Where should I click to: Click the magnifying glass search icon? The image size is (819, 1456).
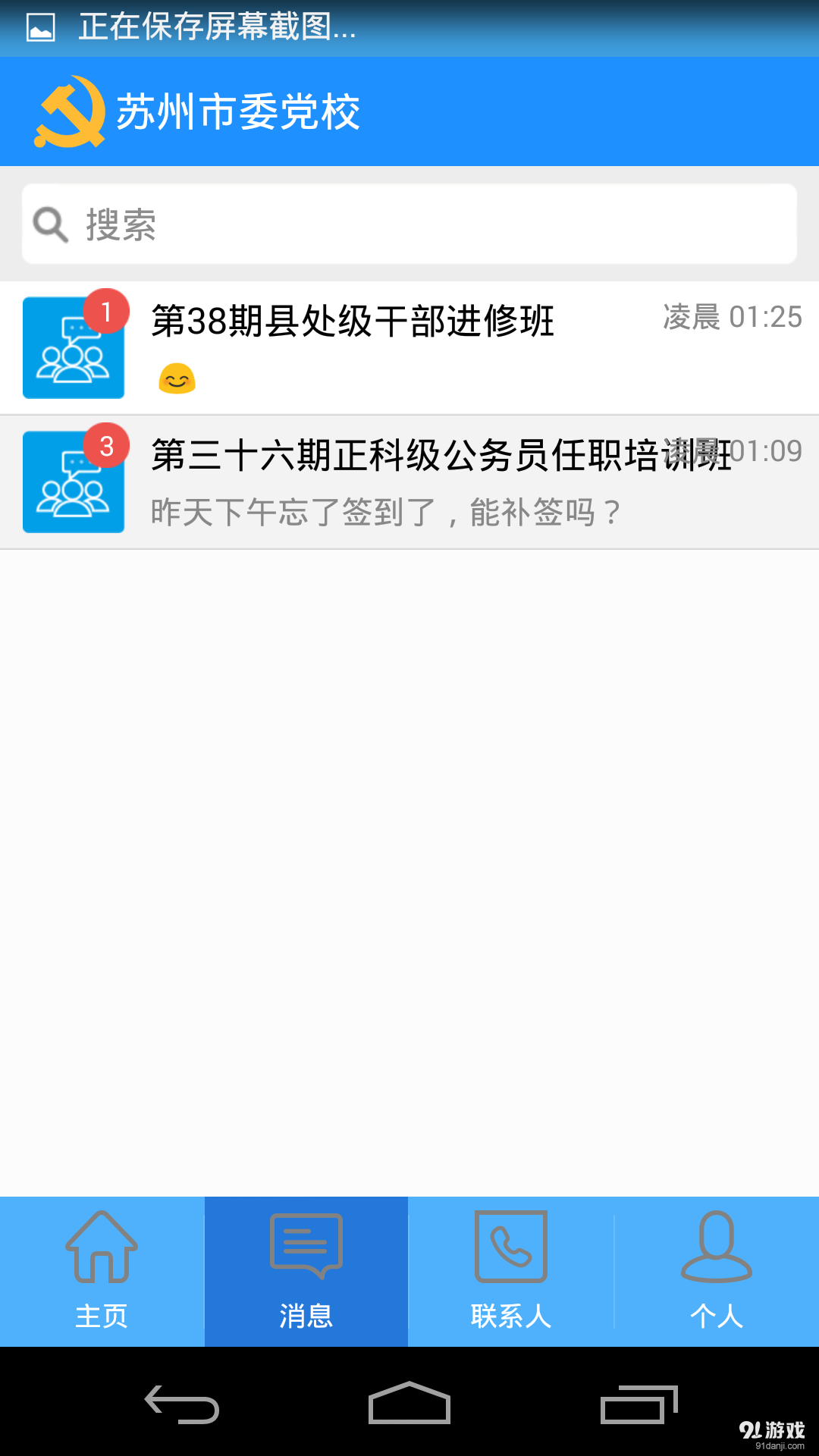[49, 223]
